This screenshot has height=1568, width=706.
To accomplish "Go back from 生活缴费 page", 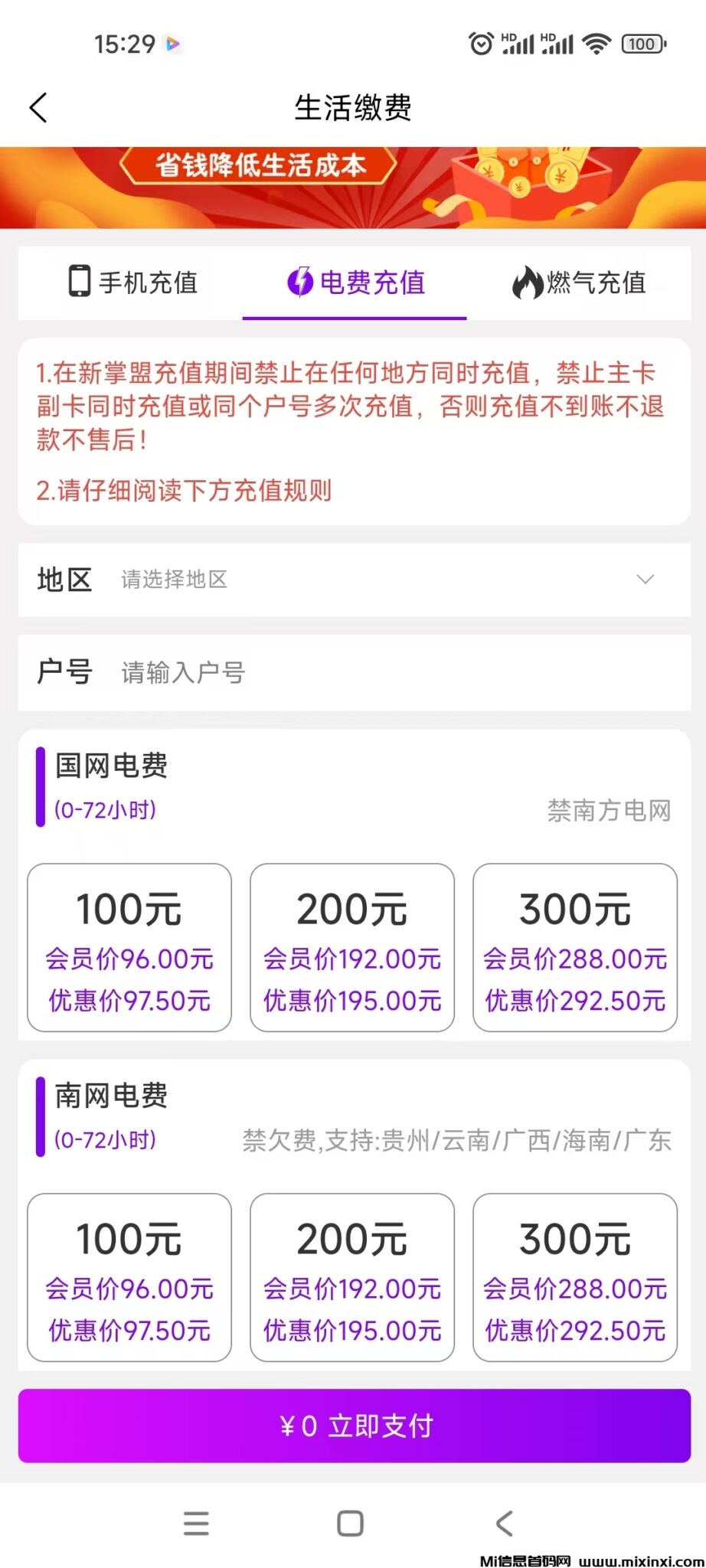I will click(38, 108).
